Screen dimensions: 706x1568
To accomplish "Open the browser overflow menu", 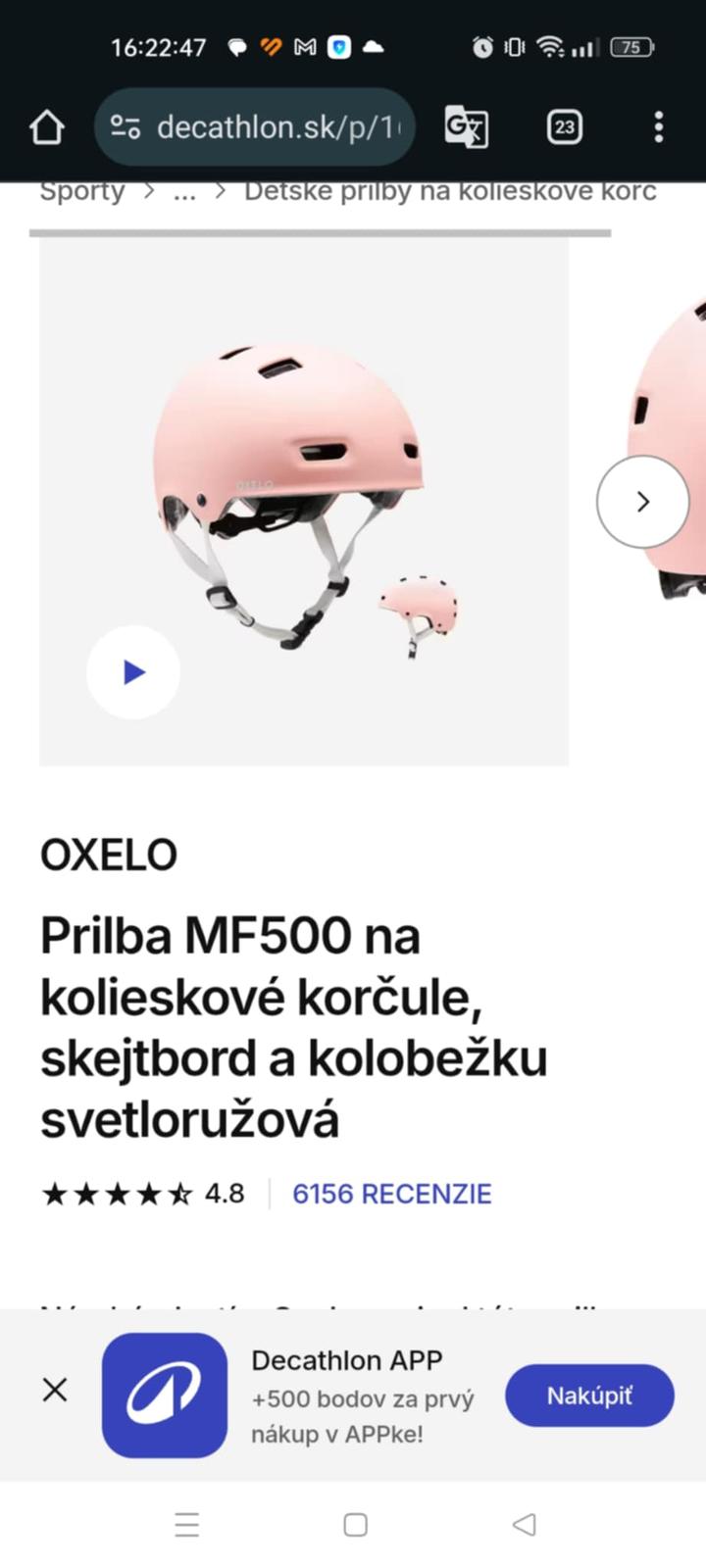I will 658,127.
